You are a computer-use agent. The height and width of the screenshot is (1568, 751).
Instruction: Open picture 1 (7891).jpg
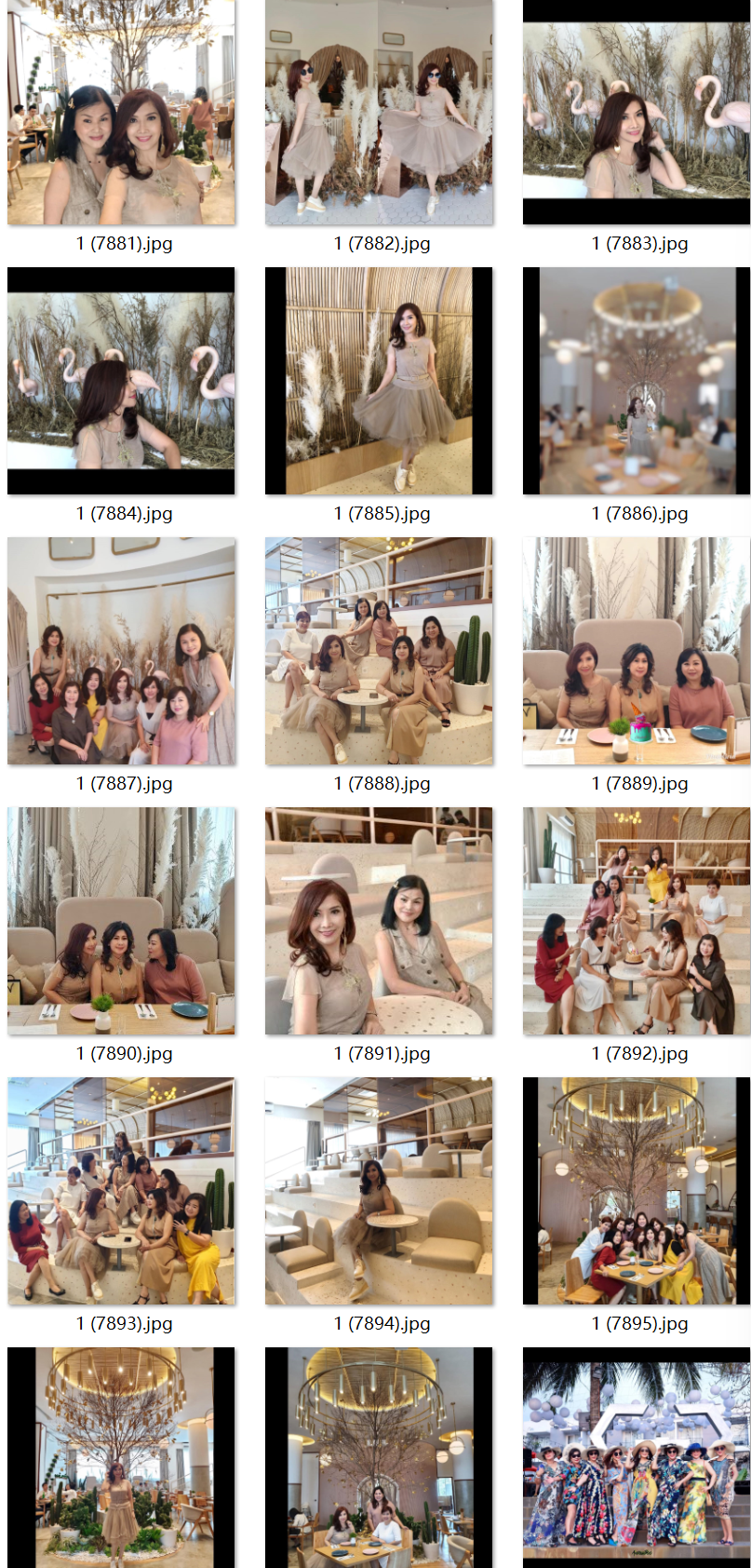click(x=379, y=921)
